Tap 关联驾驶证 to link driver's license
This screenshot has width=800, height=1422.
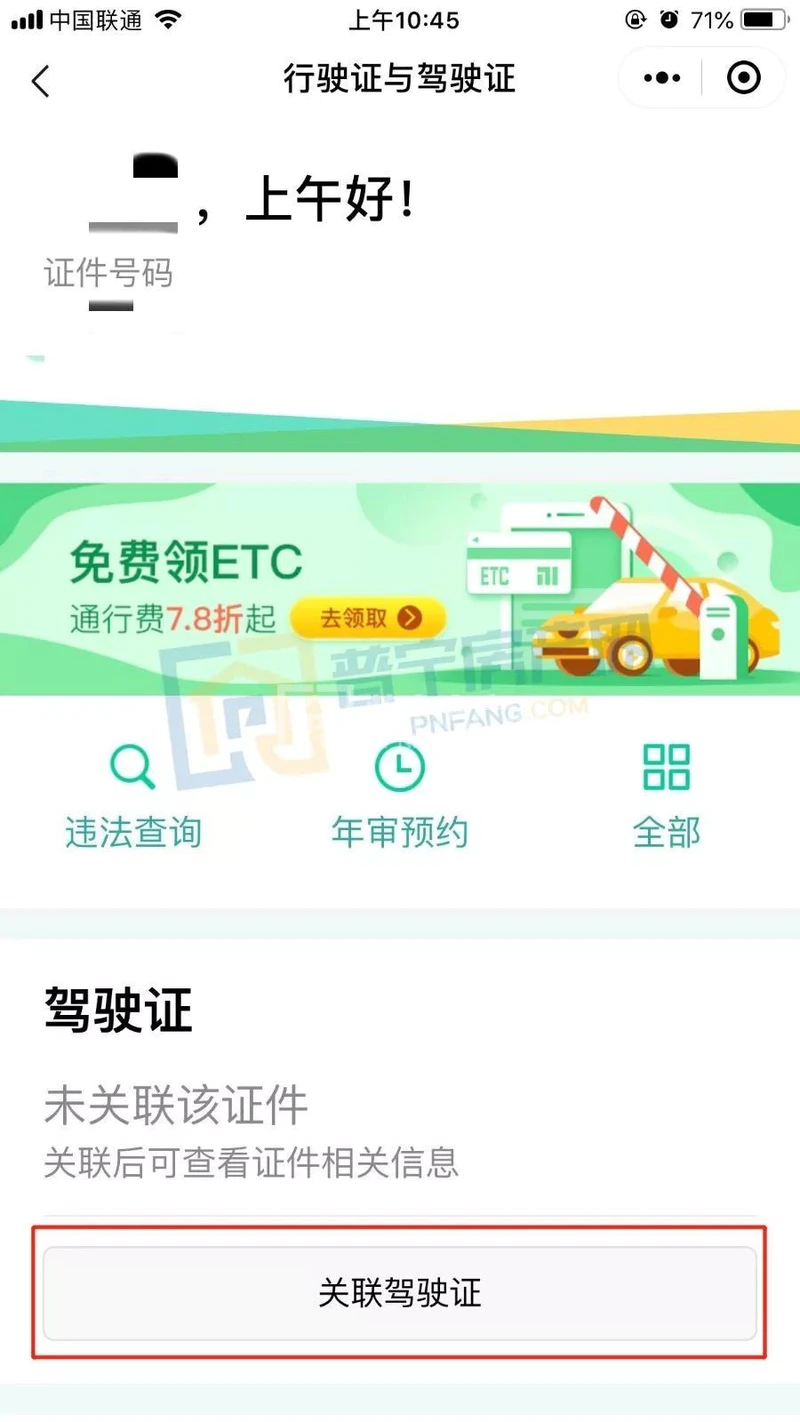[400, 1292]
